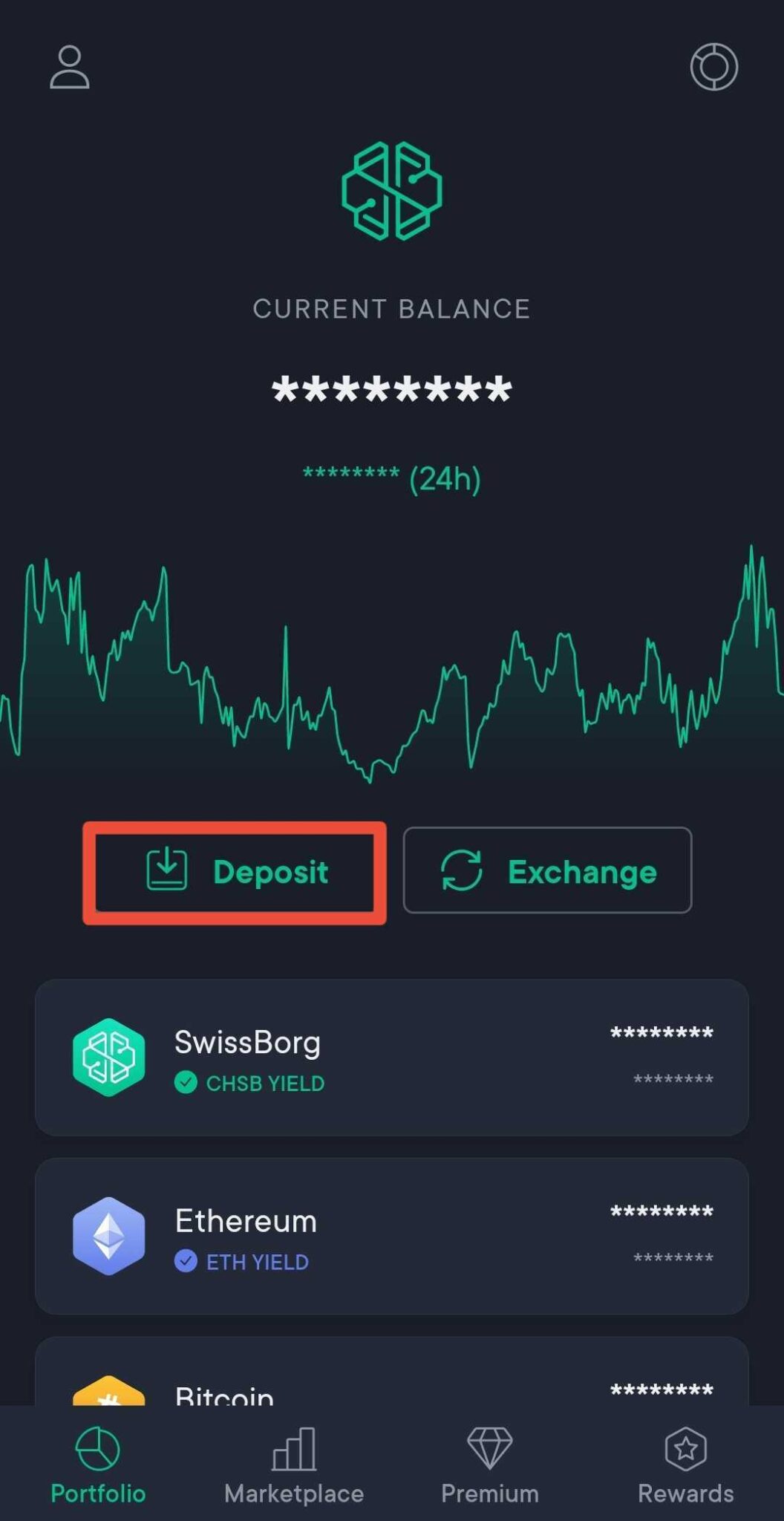The image size is (784, 1521).
Task: Switch to the Rewards tab
Action: (x=684, y=1467)
